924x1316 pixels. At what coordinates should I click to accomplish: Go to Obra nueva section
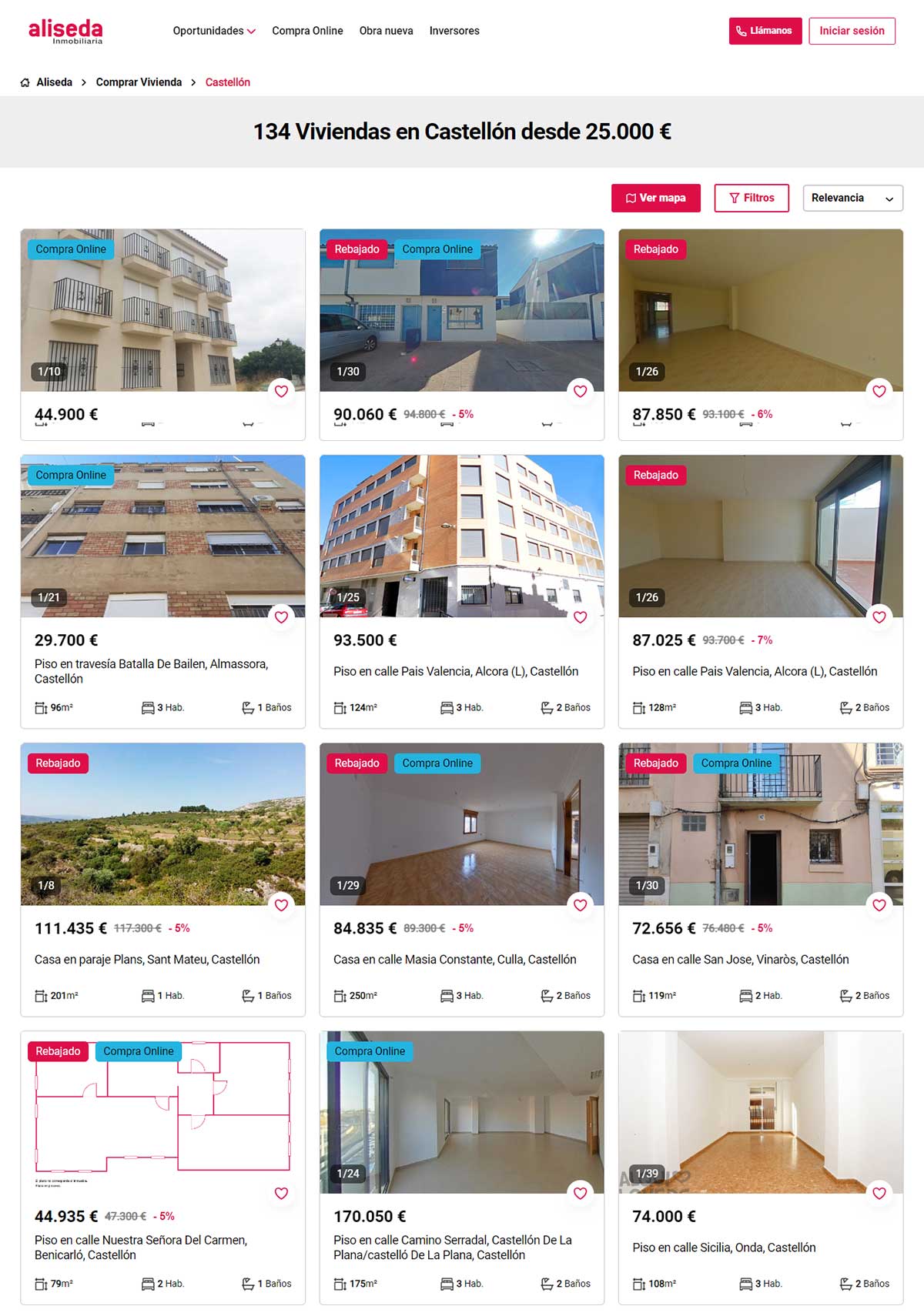(x=386, y=31)
